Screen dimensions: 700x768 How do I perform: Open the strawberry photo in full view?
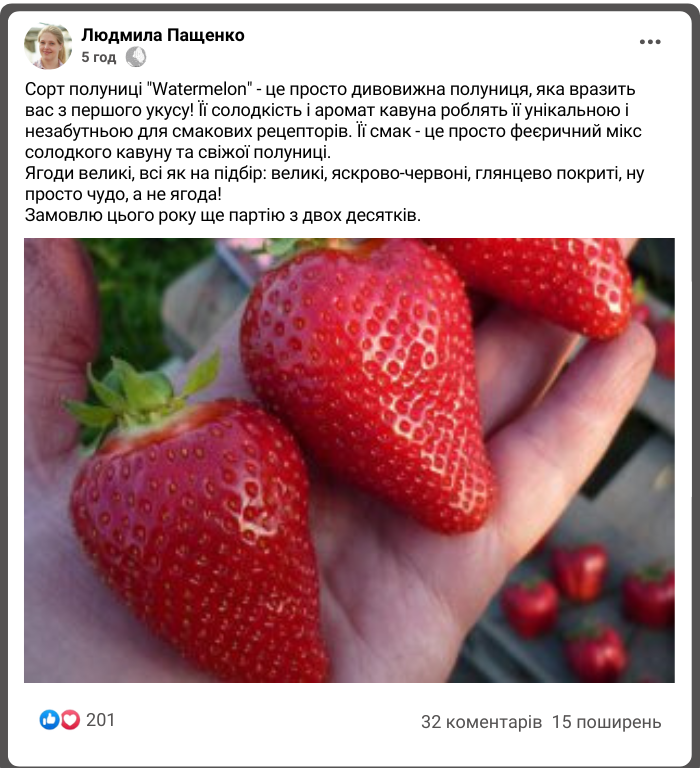(x=349, y=460)
